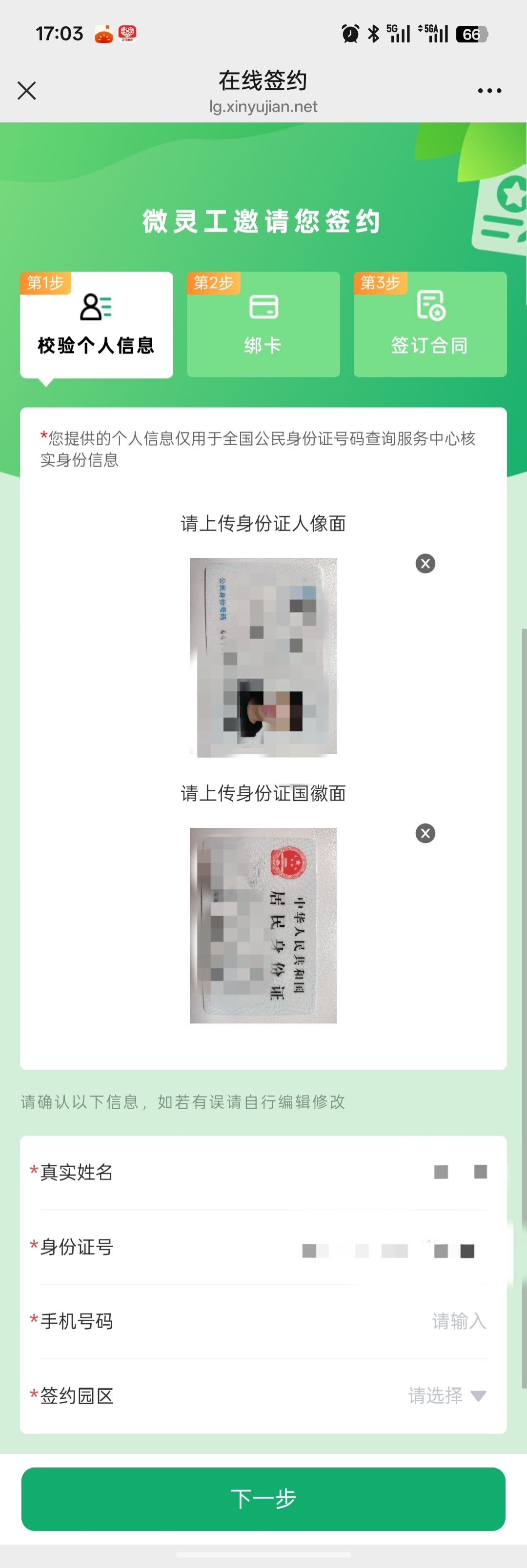
Task: Remove the uploaded ID portrait-side photo
Action: pyautogui.click(x=425, y=564)
